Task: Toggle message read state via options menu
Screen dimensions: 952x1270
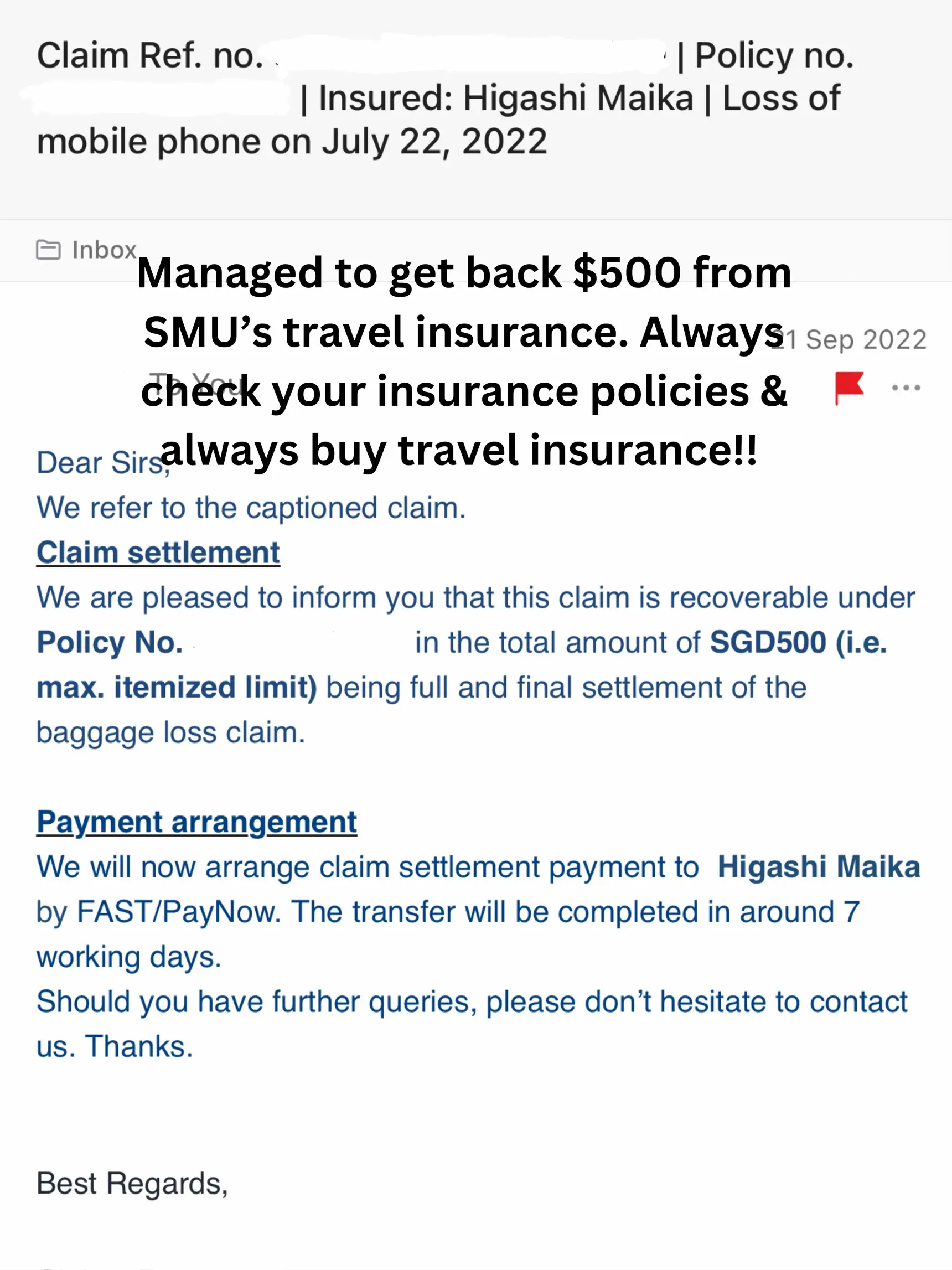Action: tap(906, 388)
